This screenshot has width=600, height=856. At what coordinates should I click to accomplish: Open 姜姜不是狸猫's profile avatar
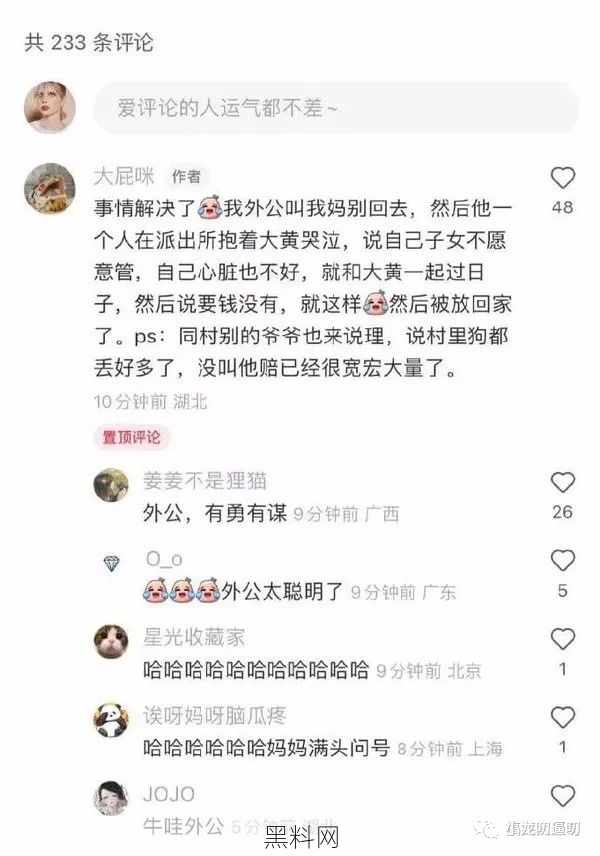[x=111, y=485]
